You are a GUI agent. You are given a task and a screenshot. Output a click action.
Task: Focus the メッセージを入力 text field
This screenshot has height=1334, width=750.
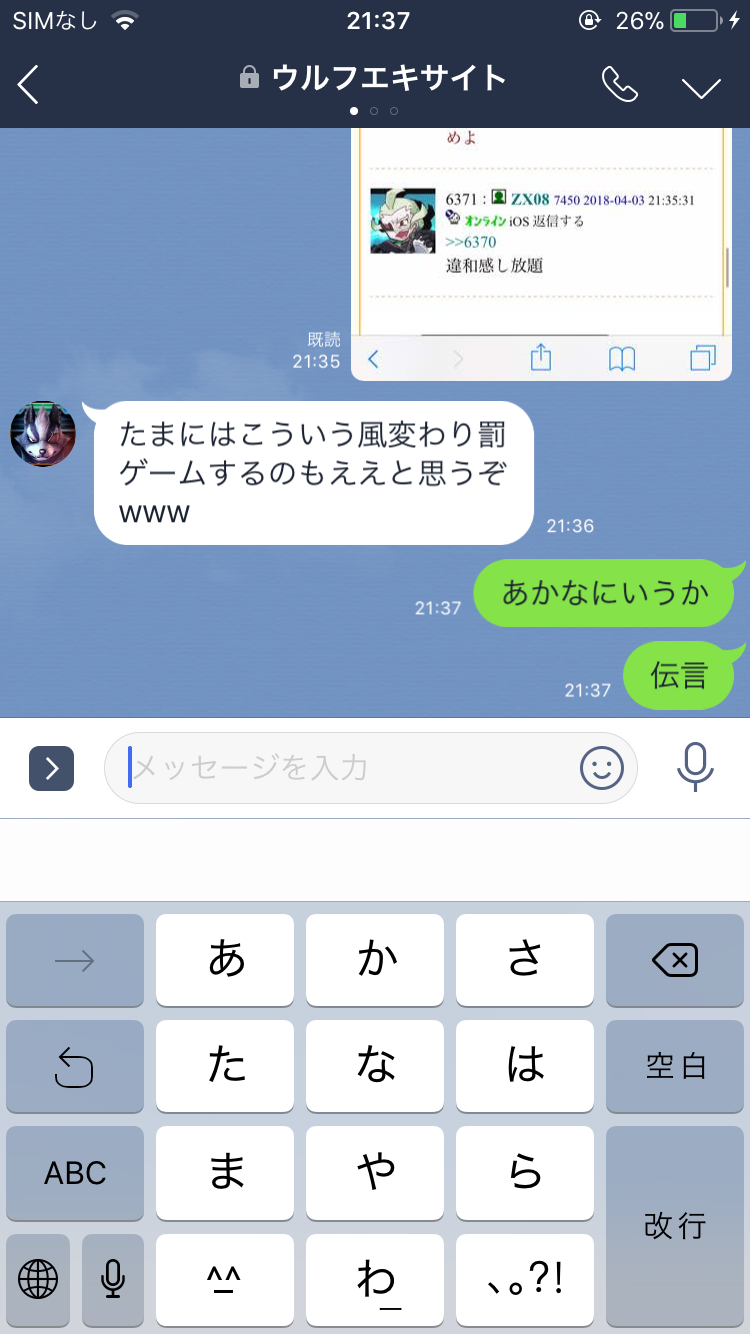point(350,768)
